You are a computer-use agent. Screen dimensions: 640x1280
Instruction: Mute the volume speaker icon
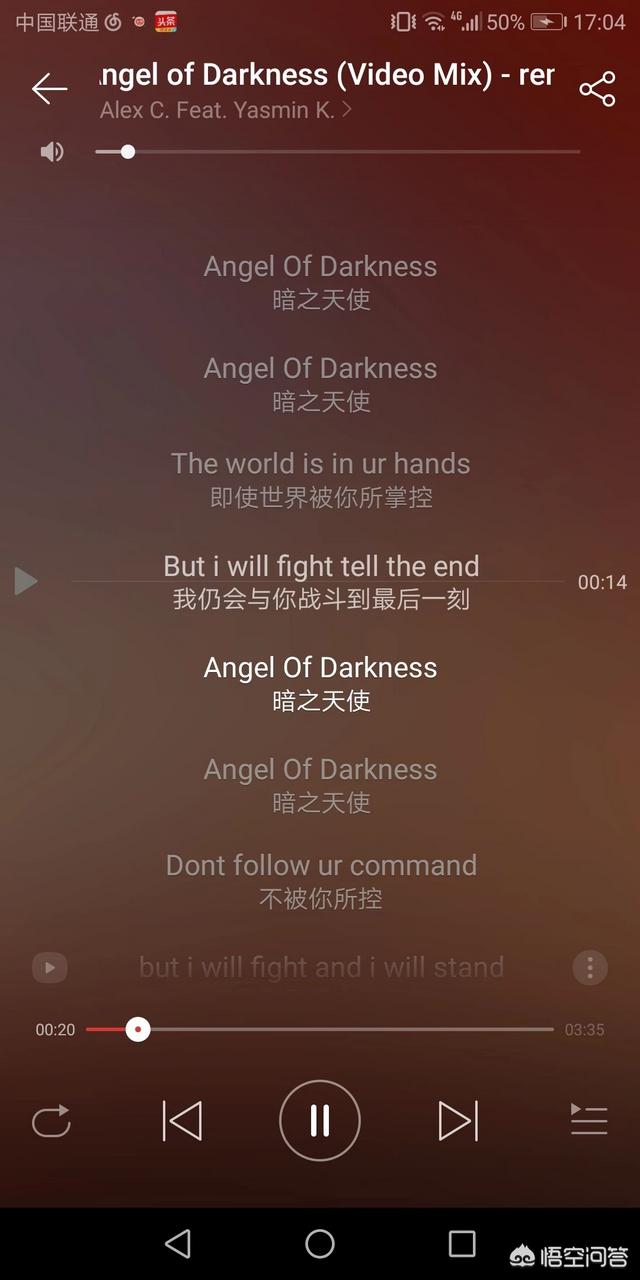click(52, 151)
